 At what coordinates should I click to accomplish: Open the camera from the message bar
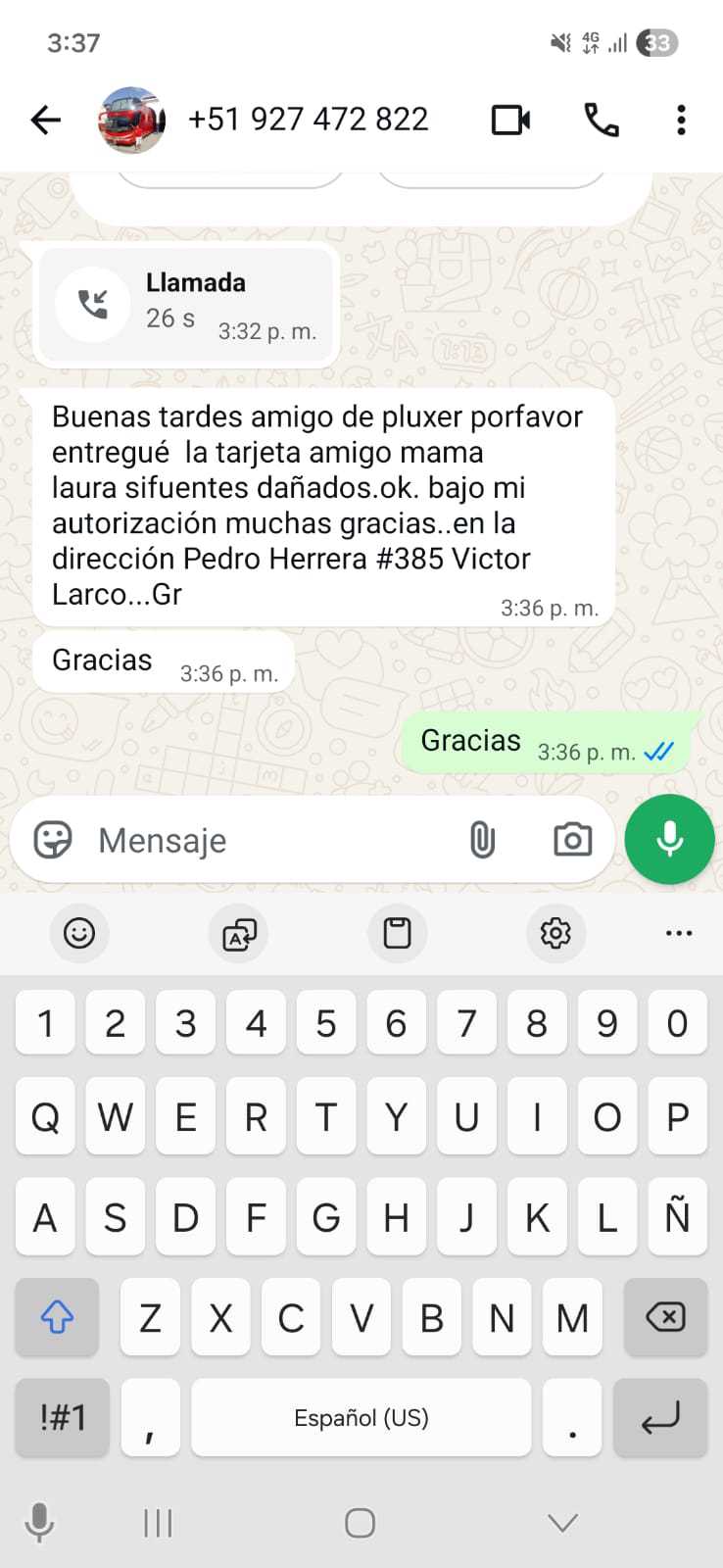click(572, 840)
